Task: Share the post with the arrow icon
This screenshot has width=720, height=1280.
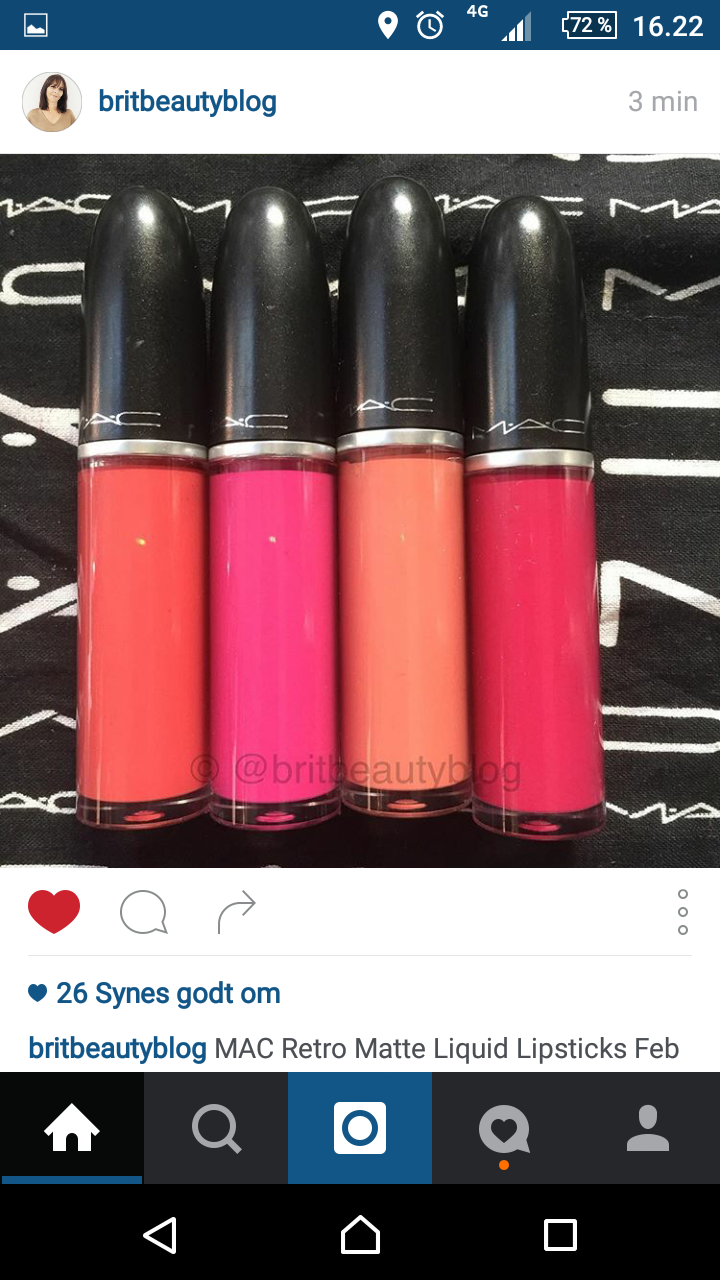Action: tap(236, 912)
